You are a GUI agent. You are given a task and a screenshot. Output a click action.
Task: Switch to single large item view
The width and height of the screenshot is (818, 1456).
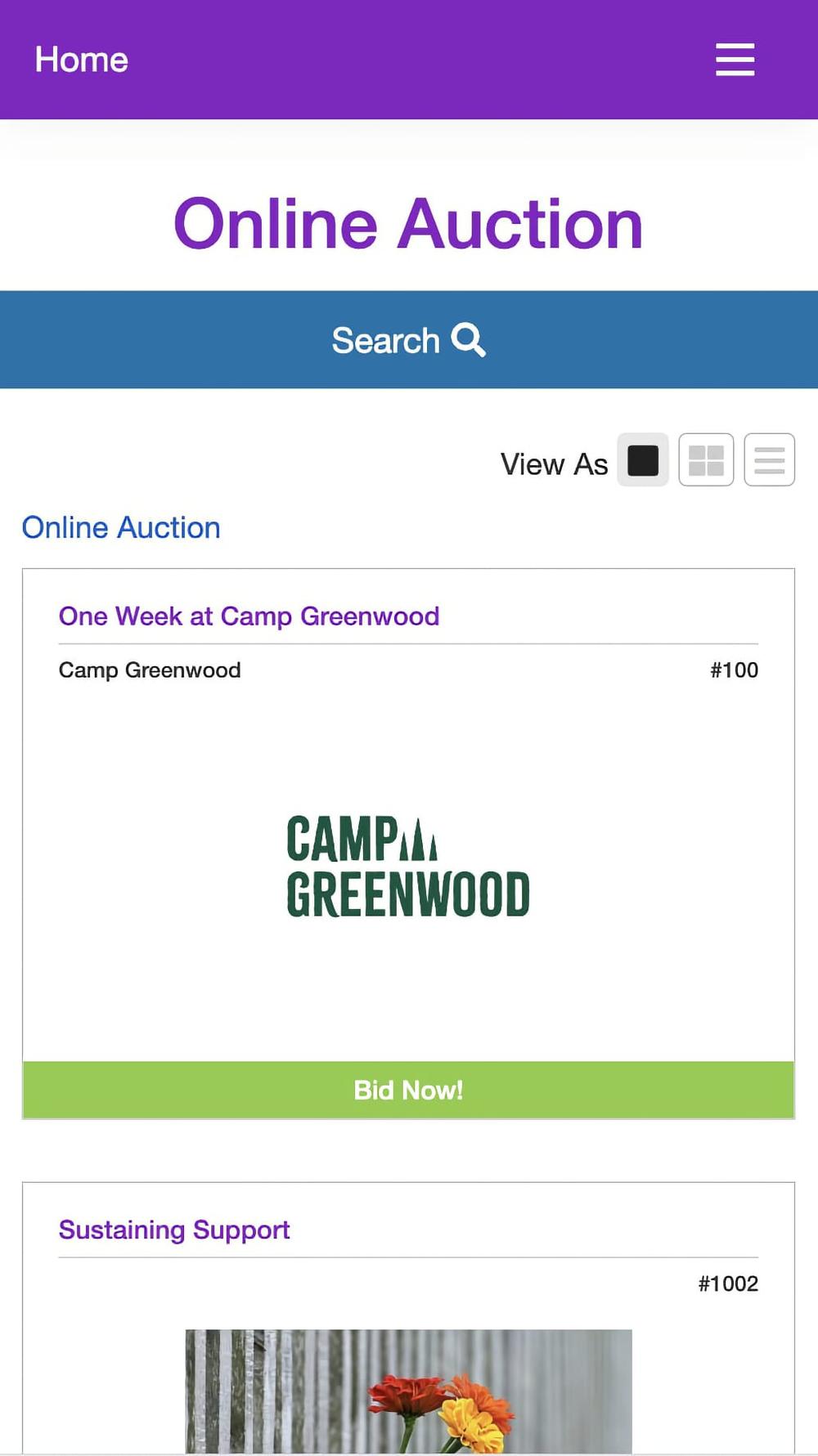click(643, 460)
